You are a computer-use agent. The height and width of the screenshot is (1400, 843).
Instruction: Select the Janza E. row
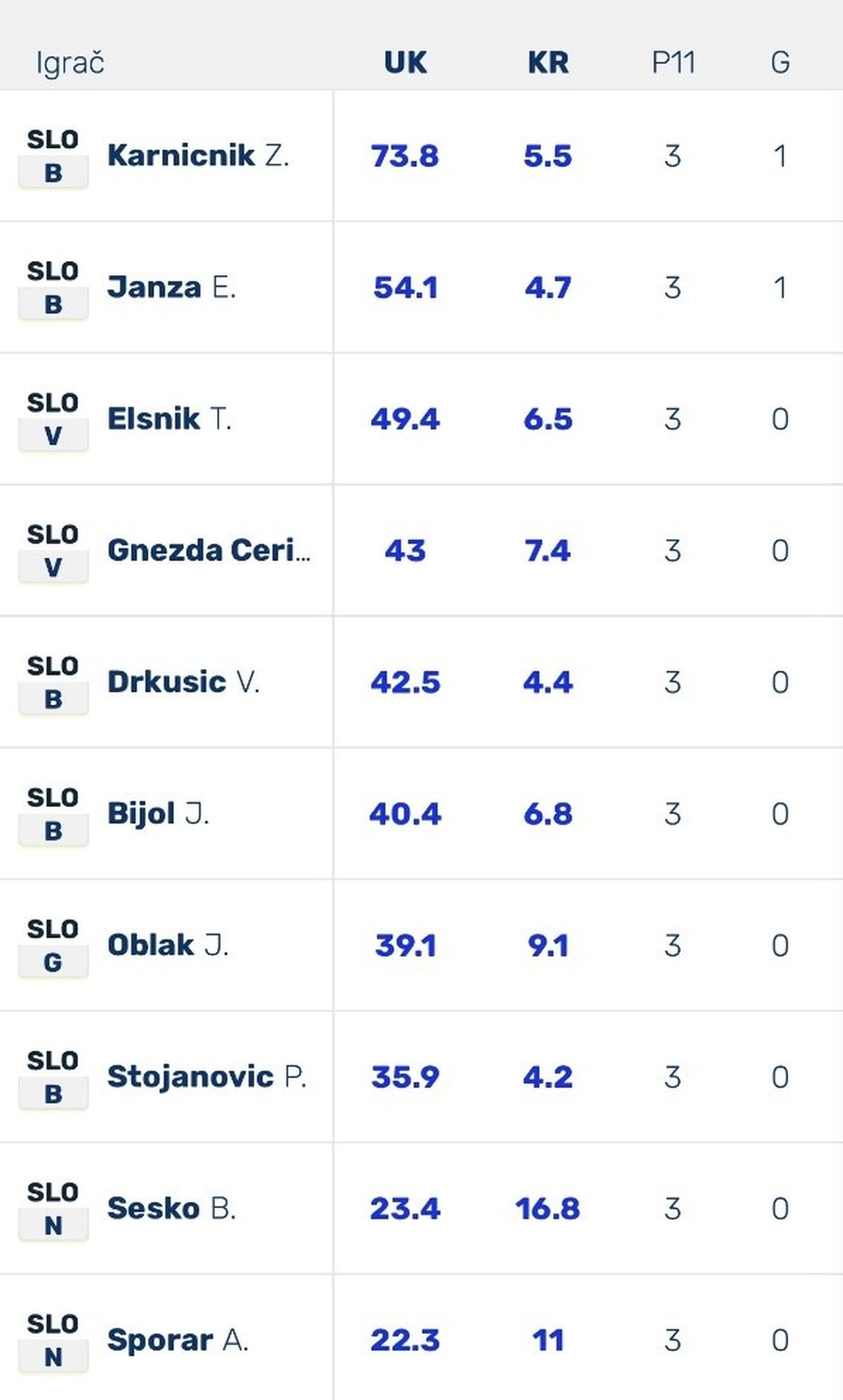click(171, 288)
